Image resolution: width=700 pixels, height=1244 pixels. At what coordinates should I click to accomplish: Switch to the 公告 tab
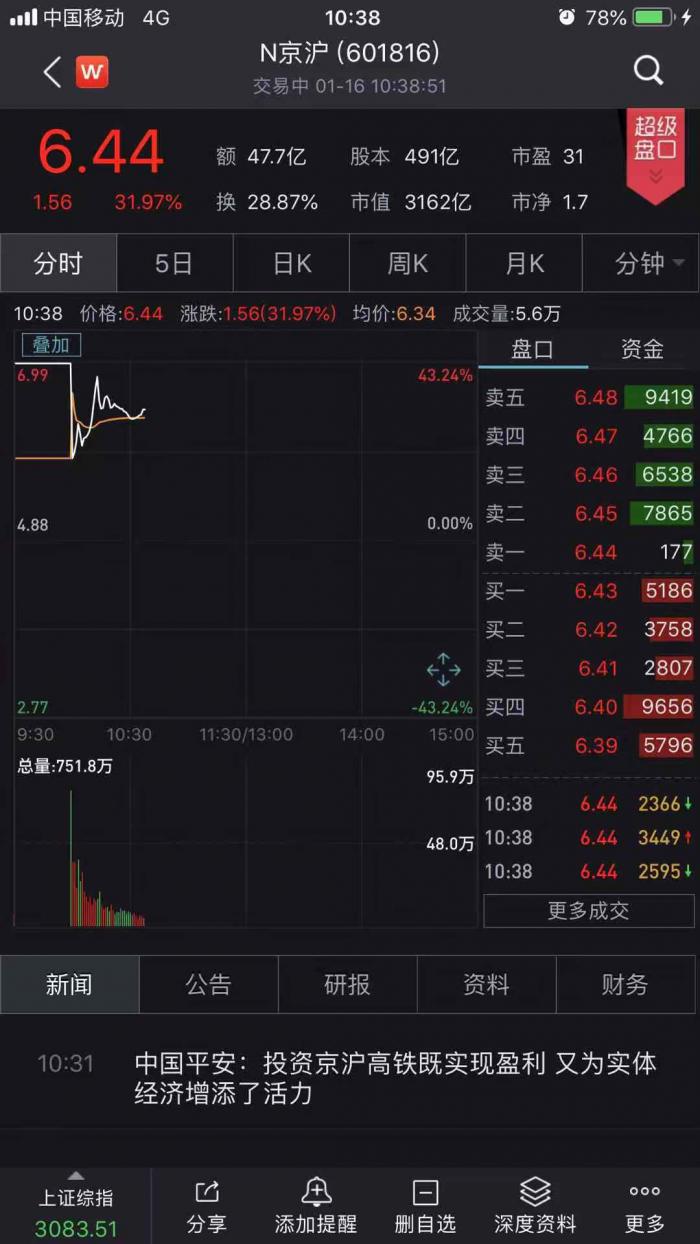(x=208, y=984)
